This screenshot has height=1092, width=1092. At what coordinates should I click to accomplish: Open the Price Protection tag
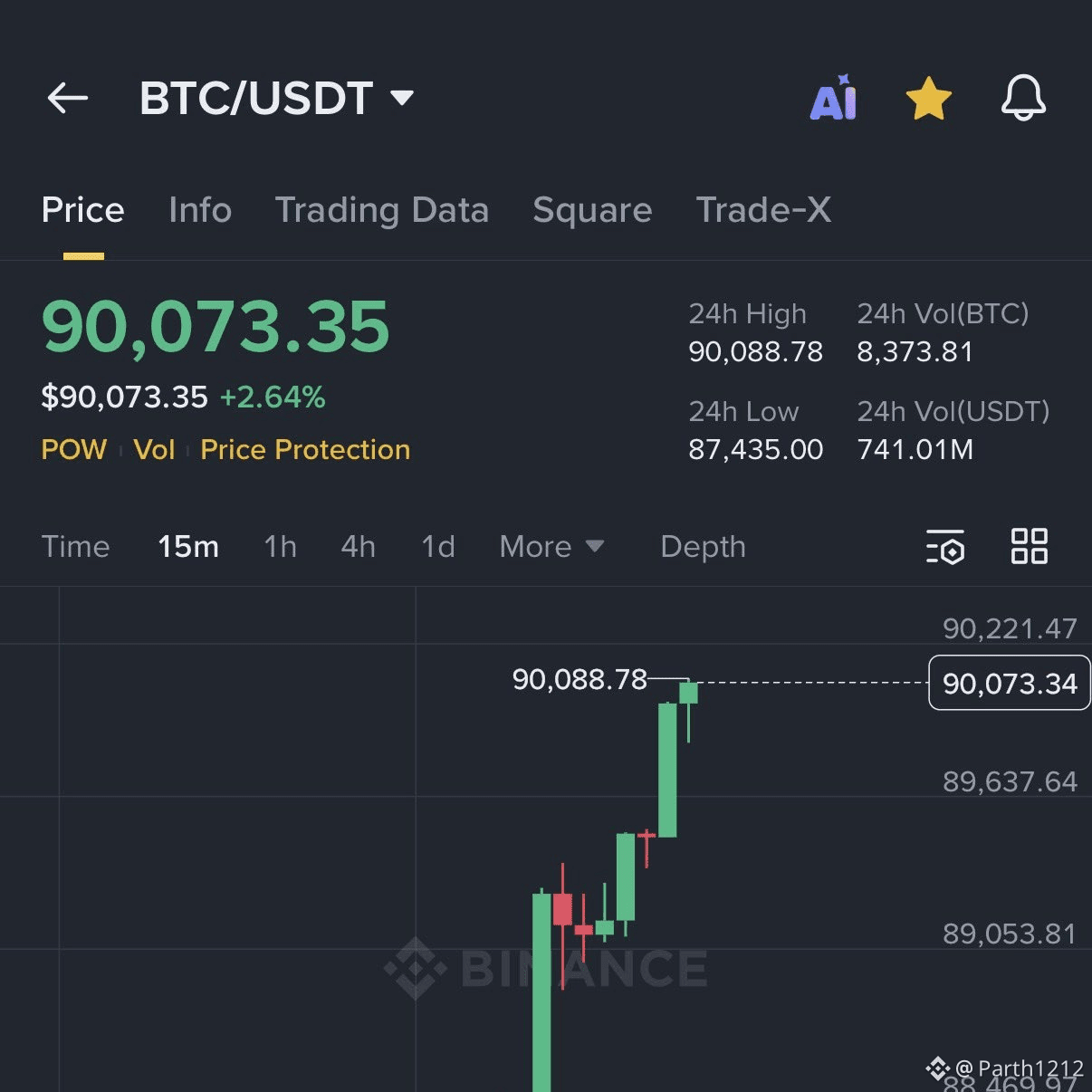pos(305,449)
